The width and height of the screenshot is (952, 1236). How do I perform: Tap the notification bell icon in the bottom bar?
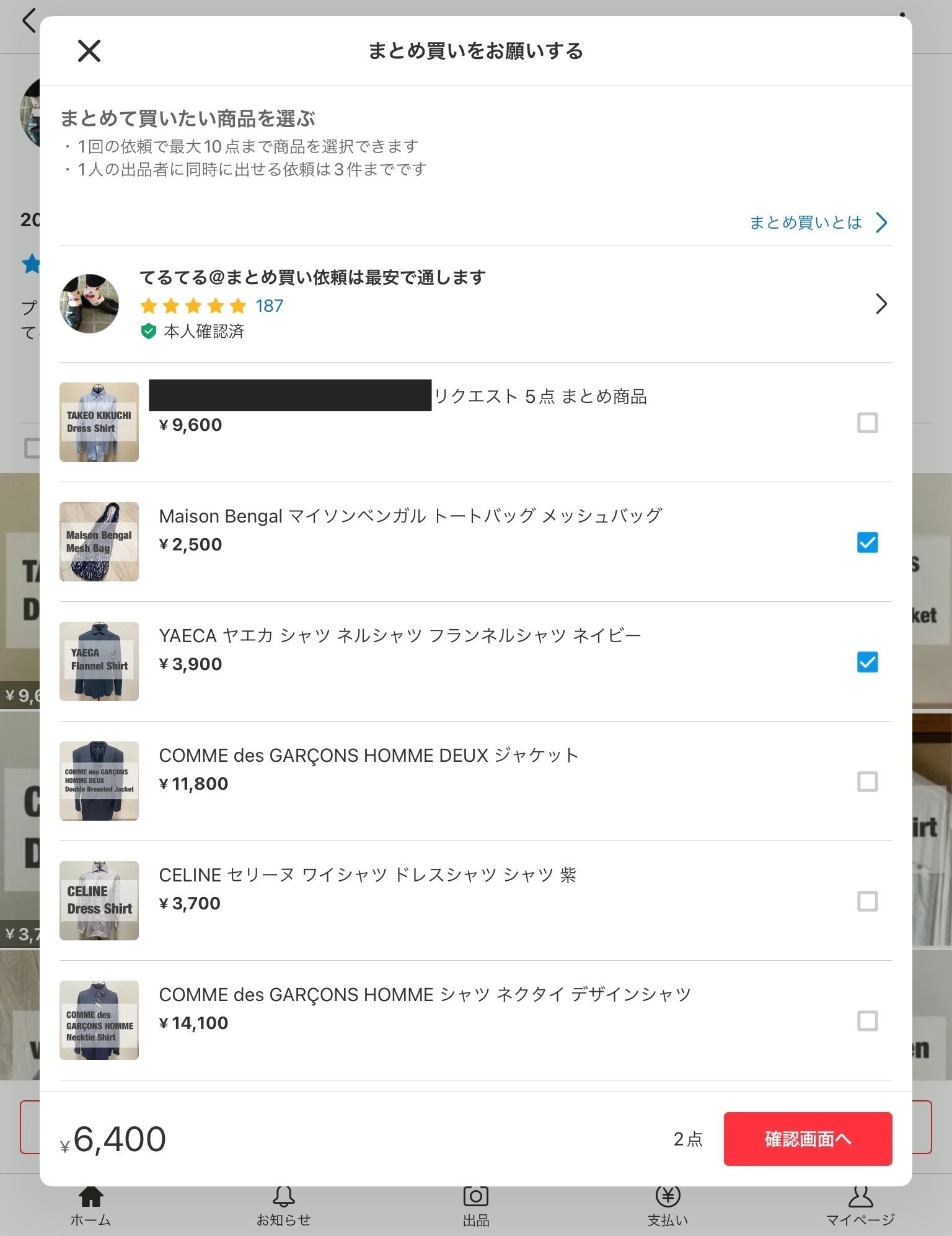[x=284, y=1195]
